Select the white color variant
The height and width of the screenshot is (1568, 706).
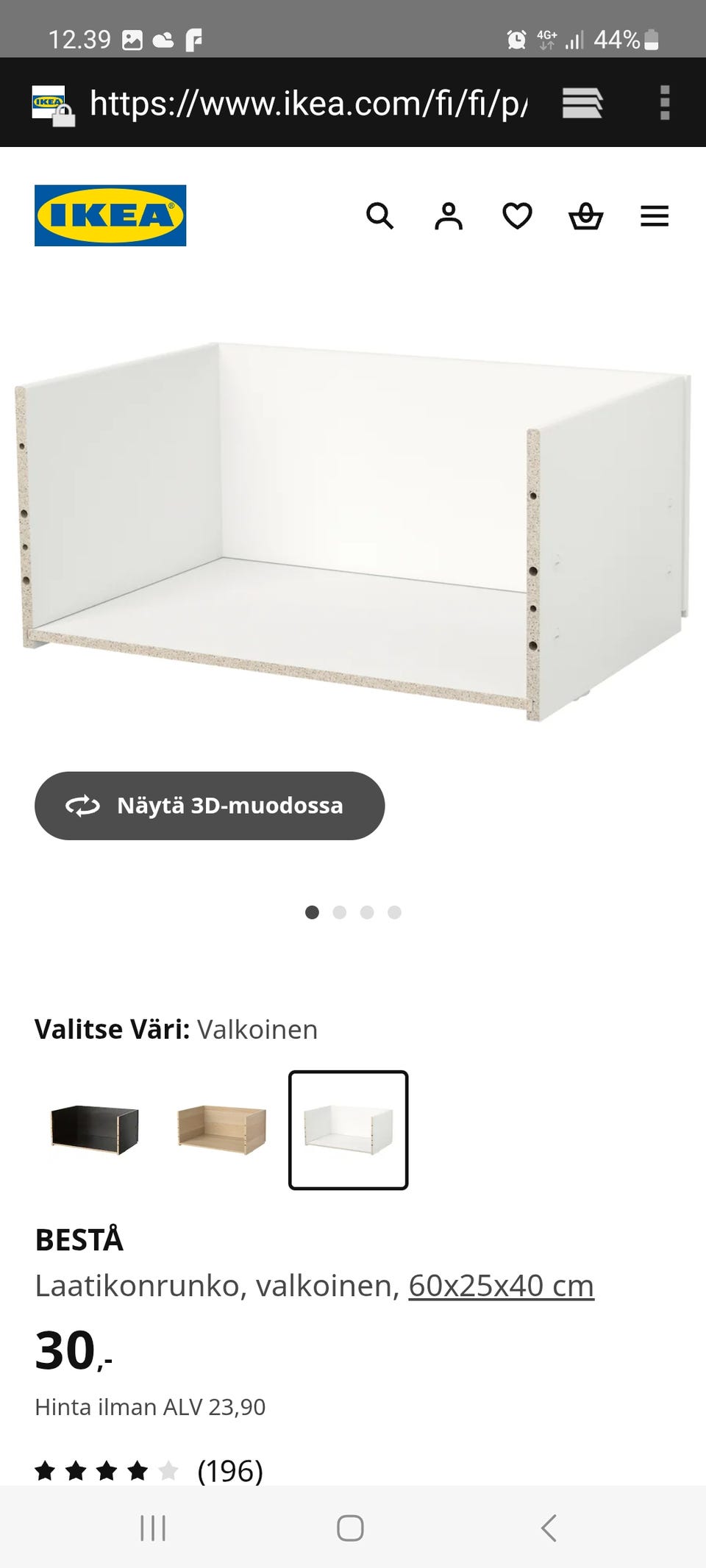tap(348, 1130)
